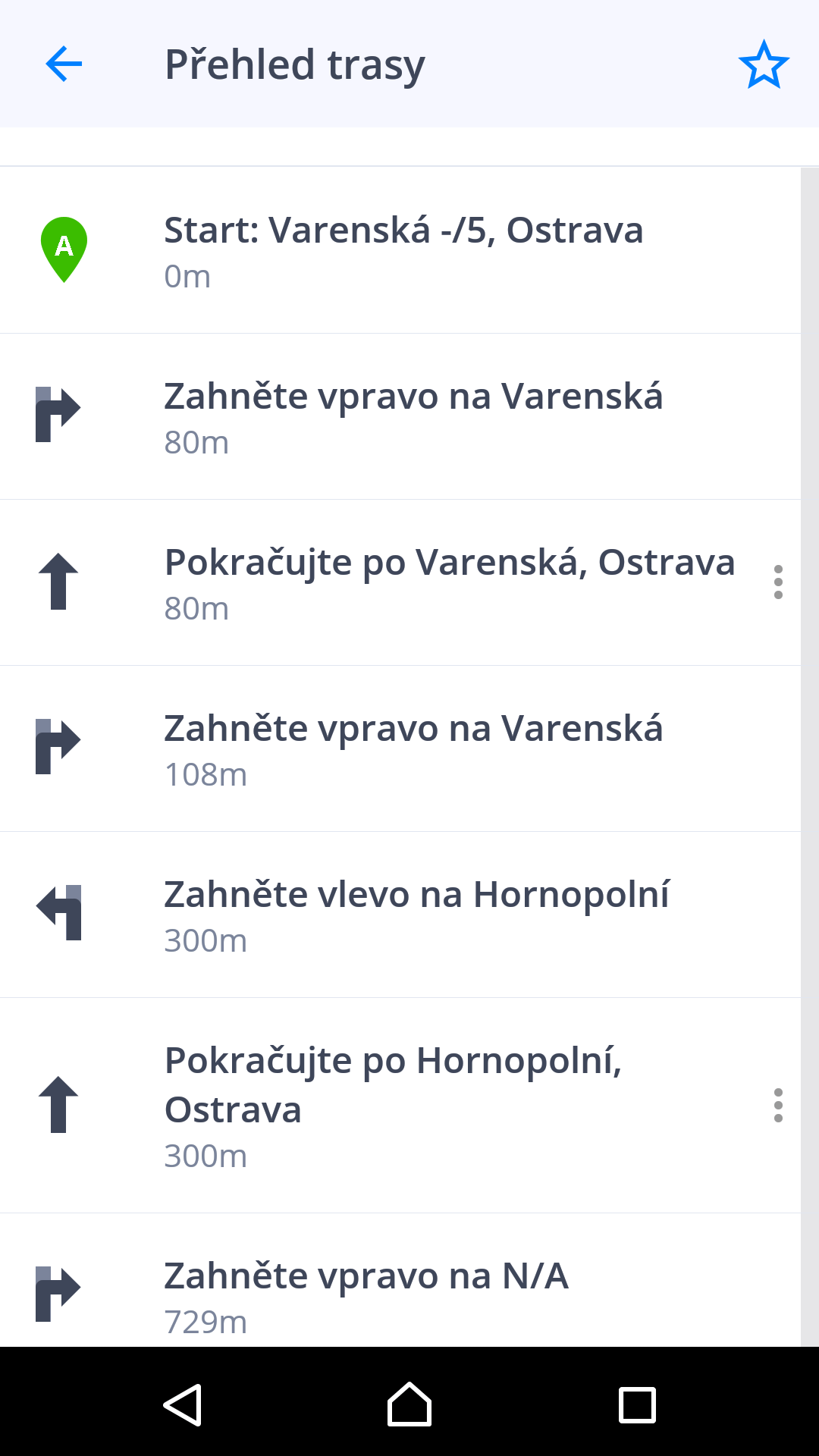Viewport: 819px width, 1456px height.
Task: Save route with the star icon
Action: click(764, 64)
